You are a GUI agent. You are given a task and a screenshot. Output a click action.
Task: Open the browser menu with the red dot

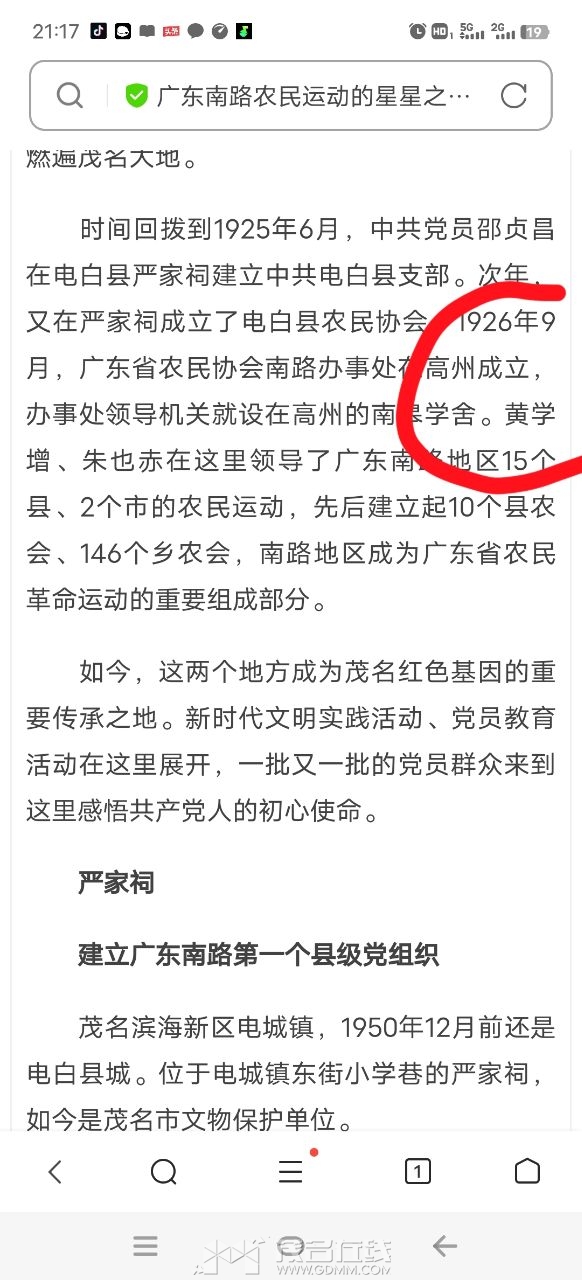[291, 1171]
